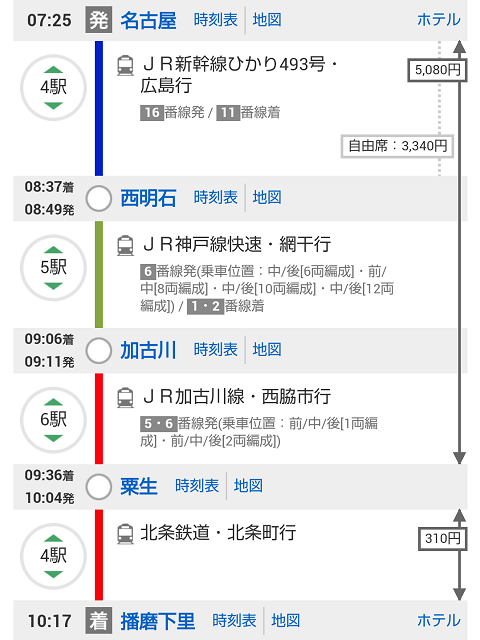Screen dimensions: 480x640
Task: View 時刻表 for 西明石
Action: pos(216,198)
